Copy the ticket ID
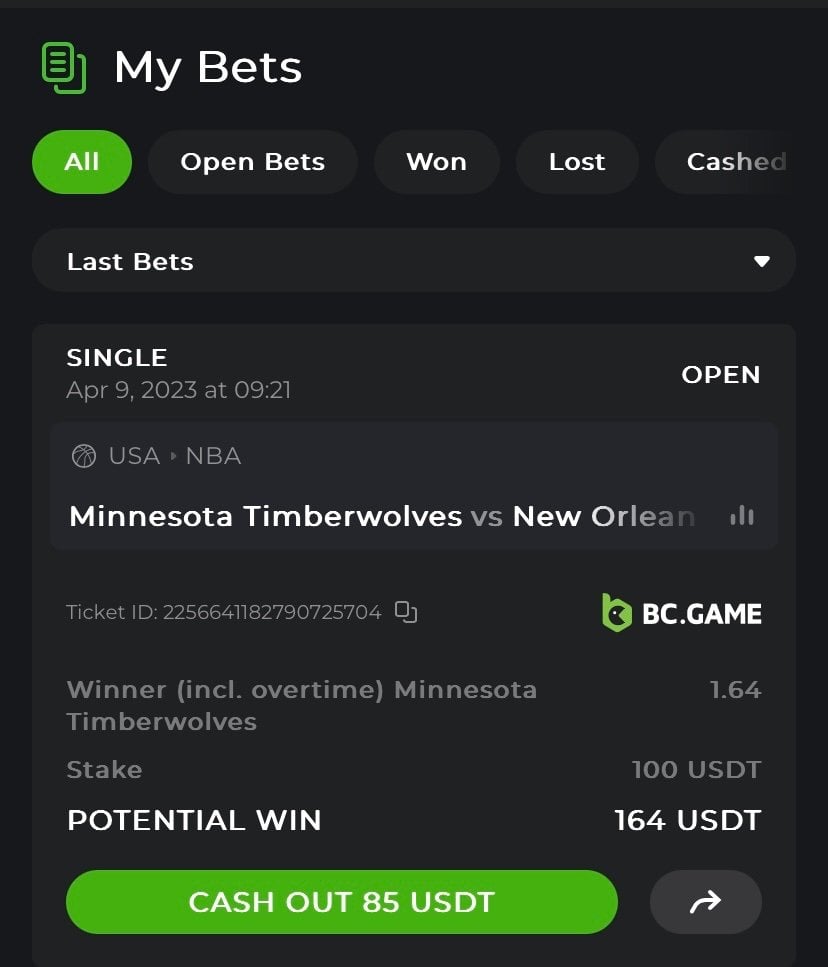 point(406,612)
